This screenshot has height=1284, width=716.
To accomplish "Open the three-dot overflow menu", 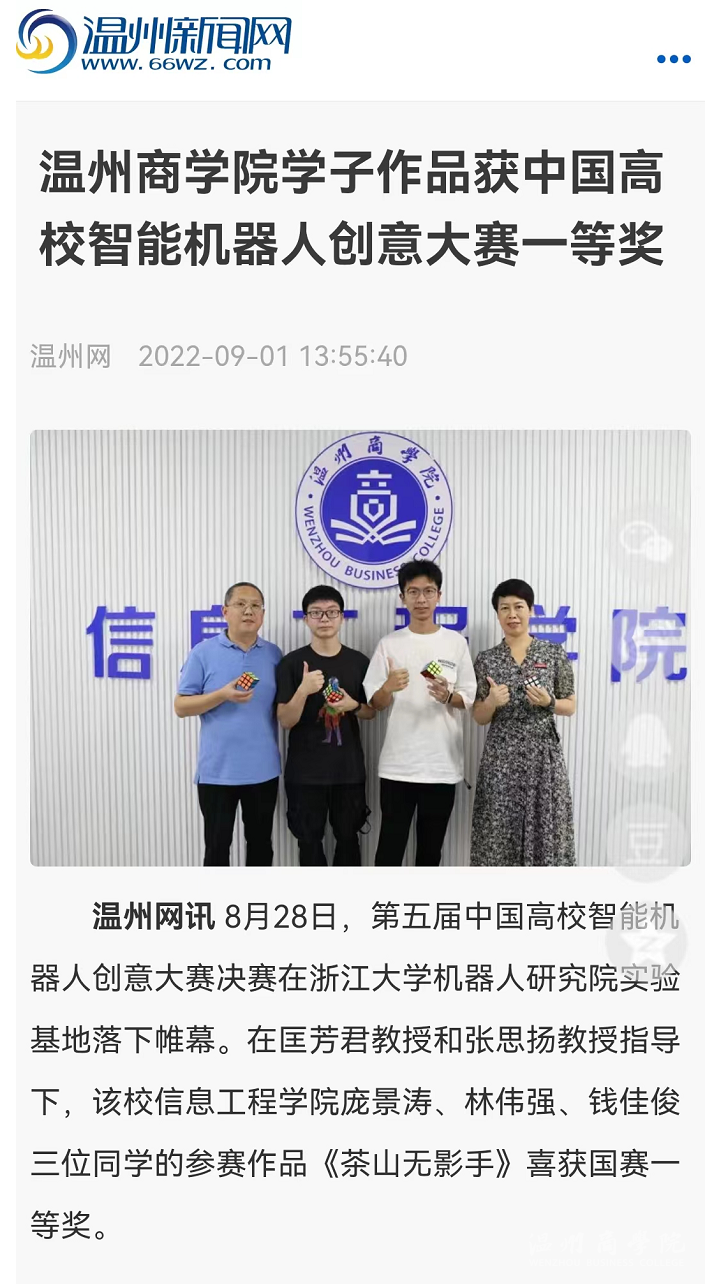I will (673, 59).
